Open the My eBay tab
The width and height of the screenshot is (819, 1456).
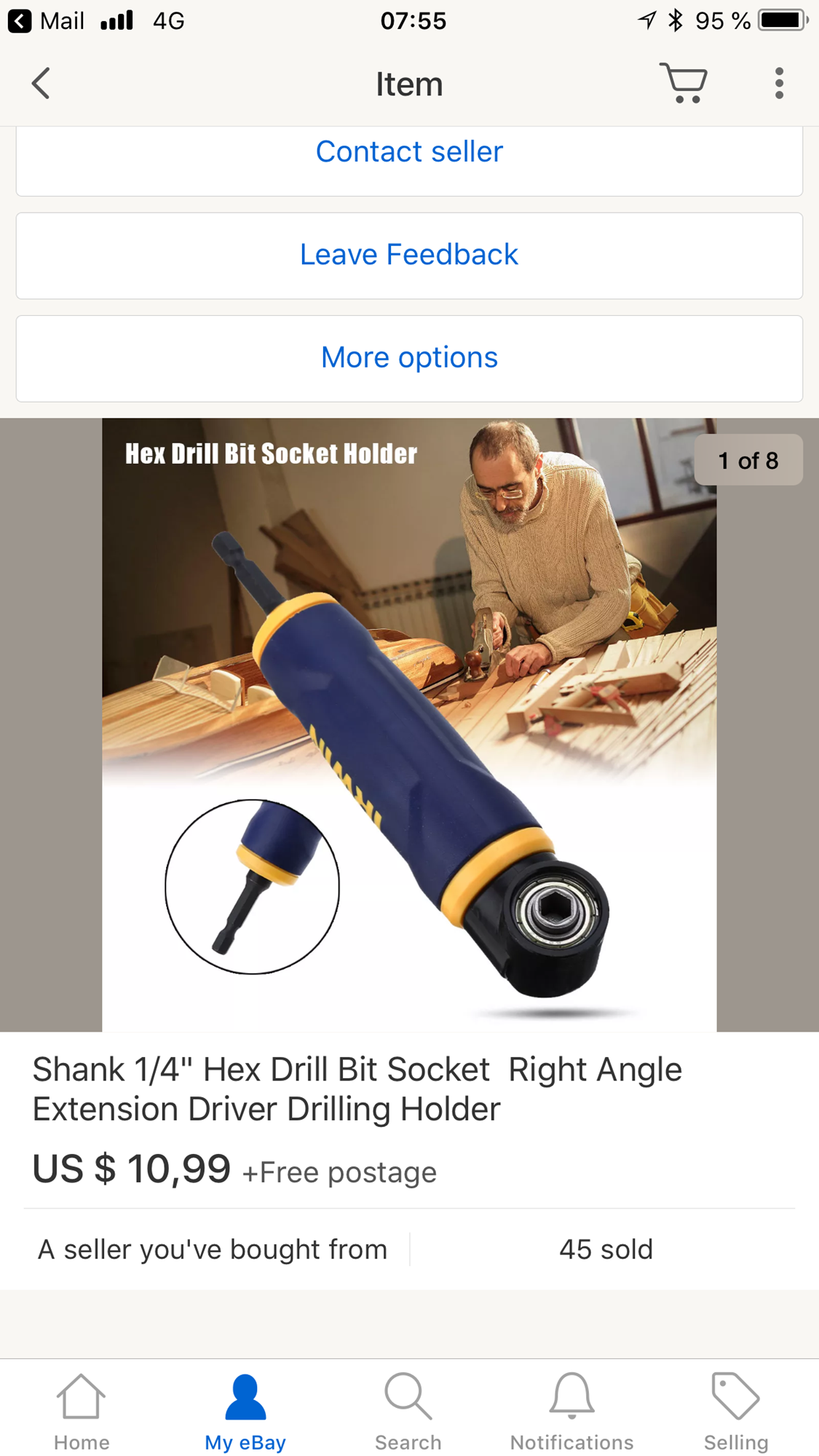click(245, 1411)
